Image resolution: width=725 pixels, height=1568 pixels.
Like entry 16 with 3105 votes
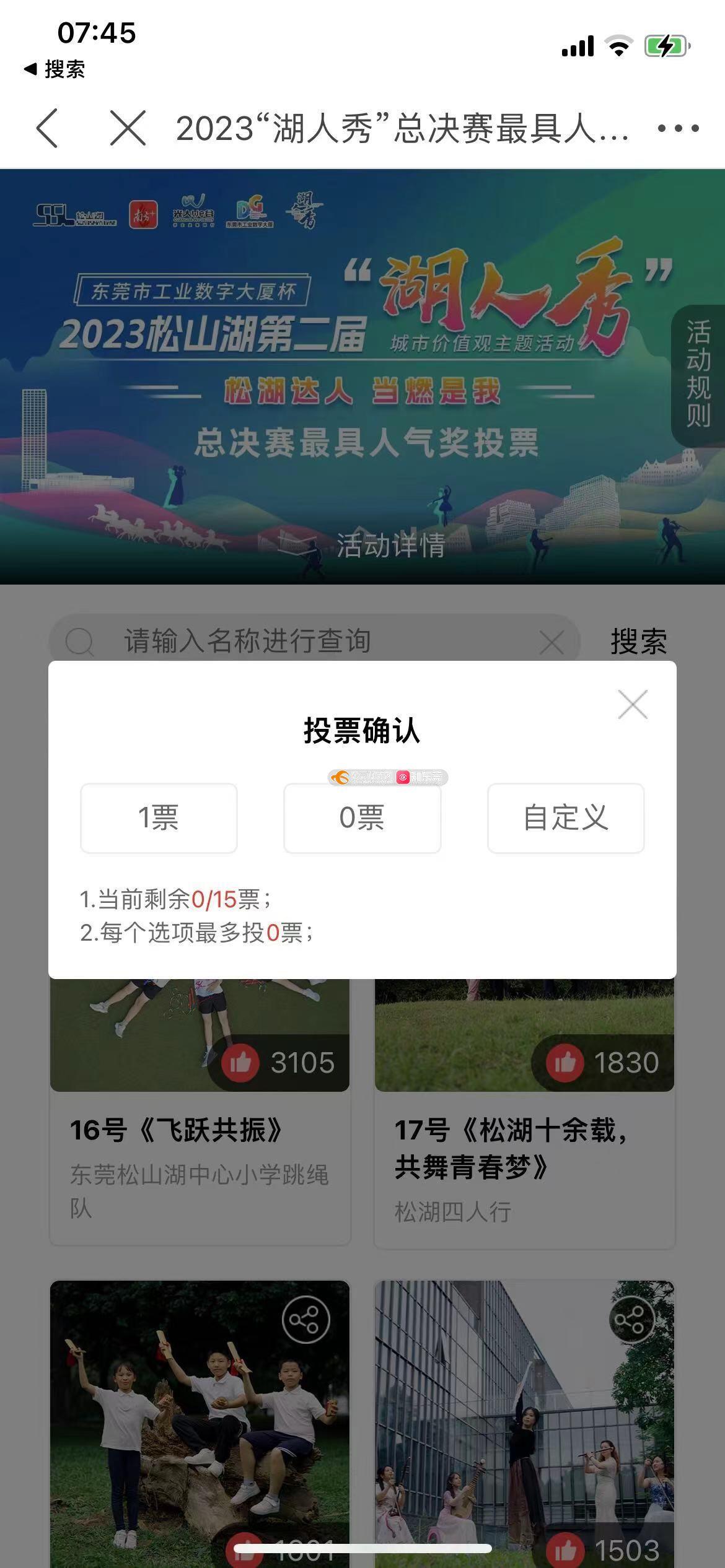coord(240,1063)
